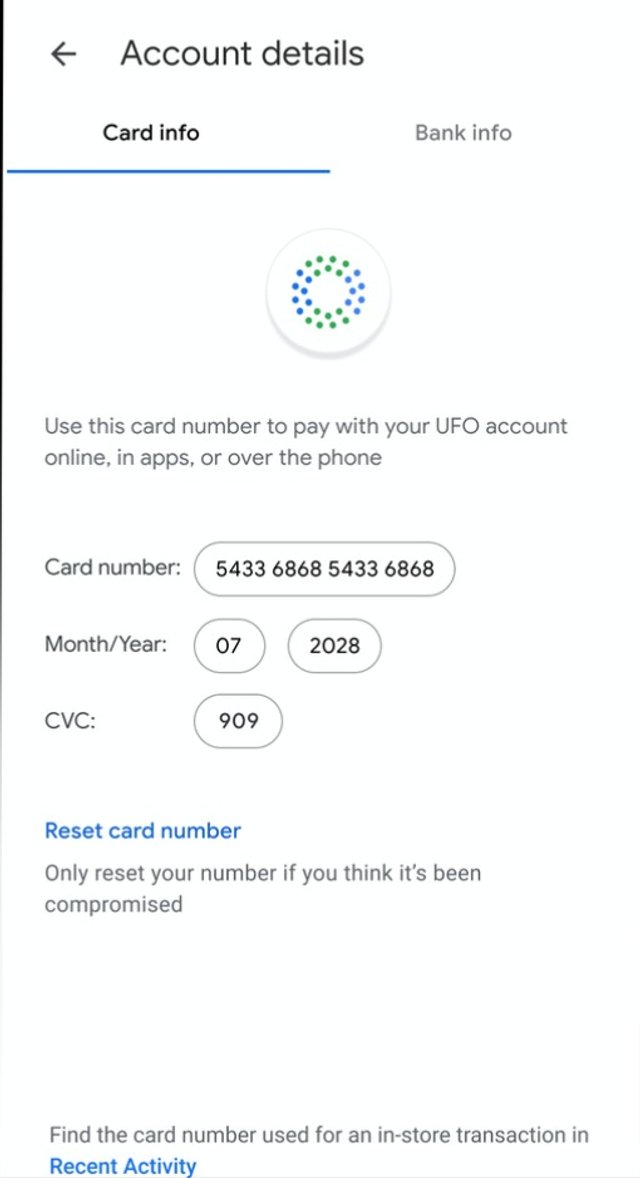Tap the CVC 909 chip
640x1178 pixels.
(x=238, y=720)
